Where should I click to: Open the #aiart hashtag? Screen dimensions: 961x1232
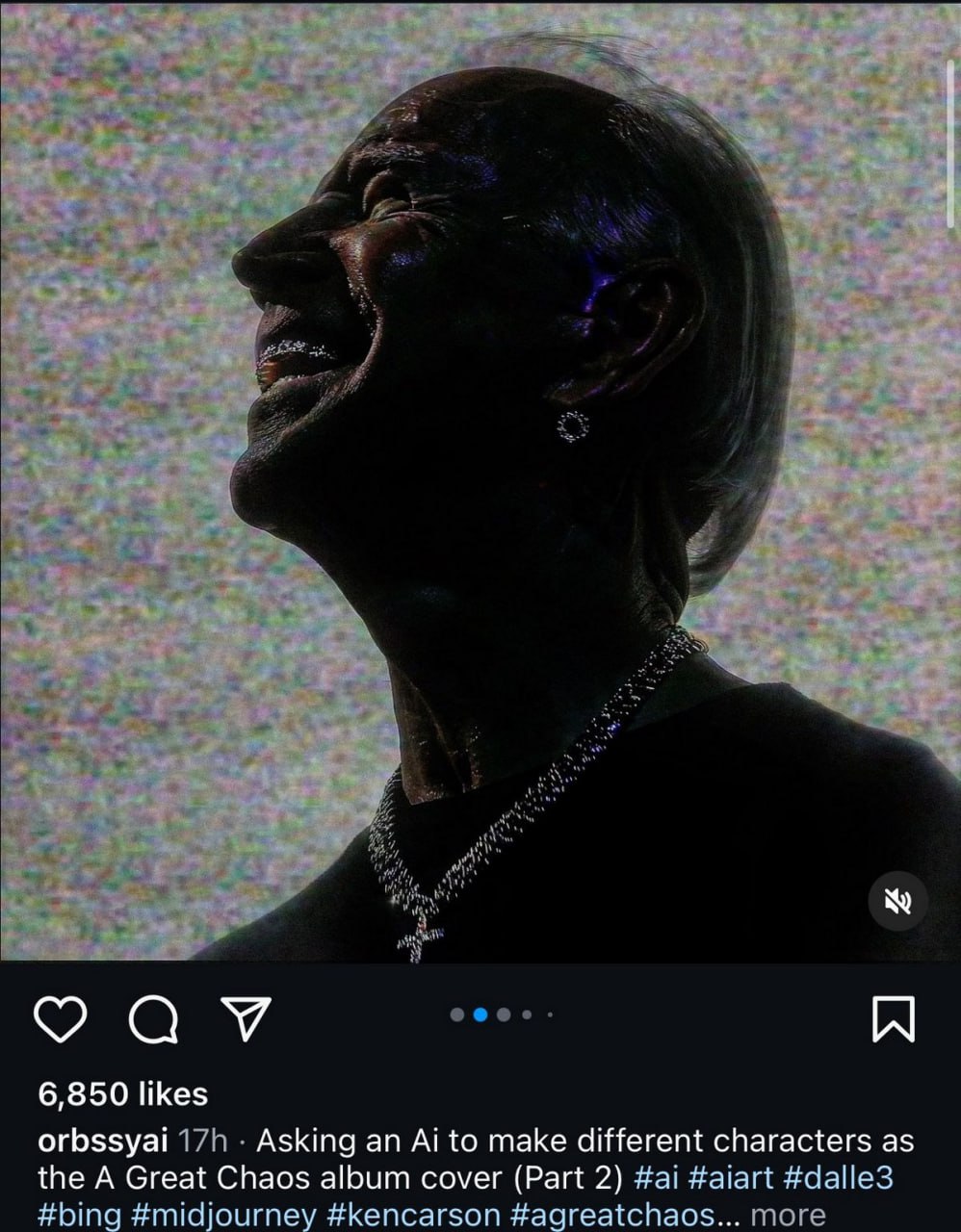point(731,1177)
